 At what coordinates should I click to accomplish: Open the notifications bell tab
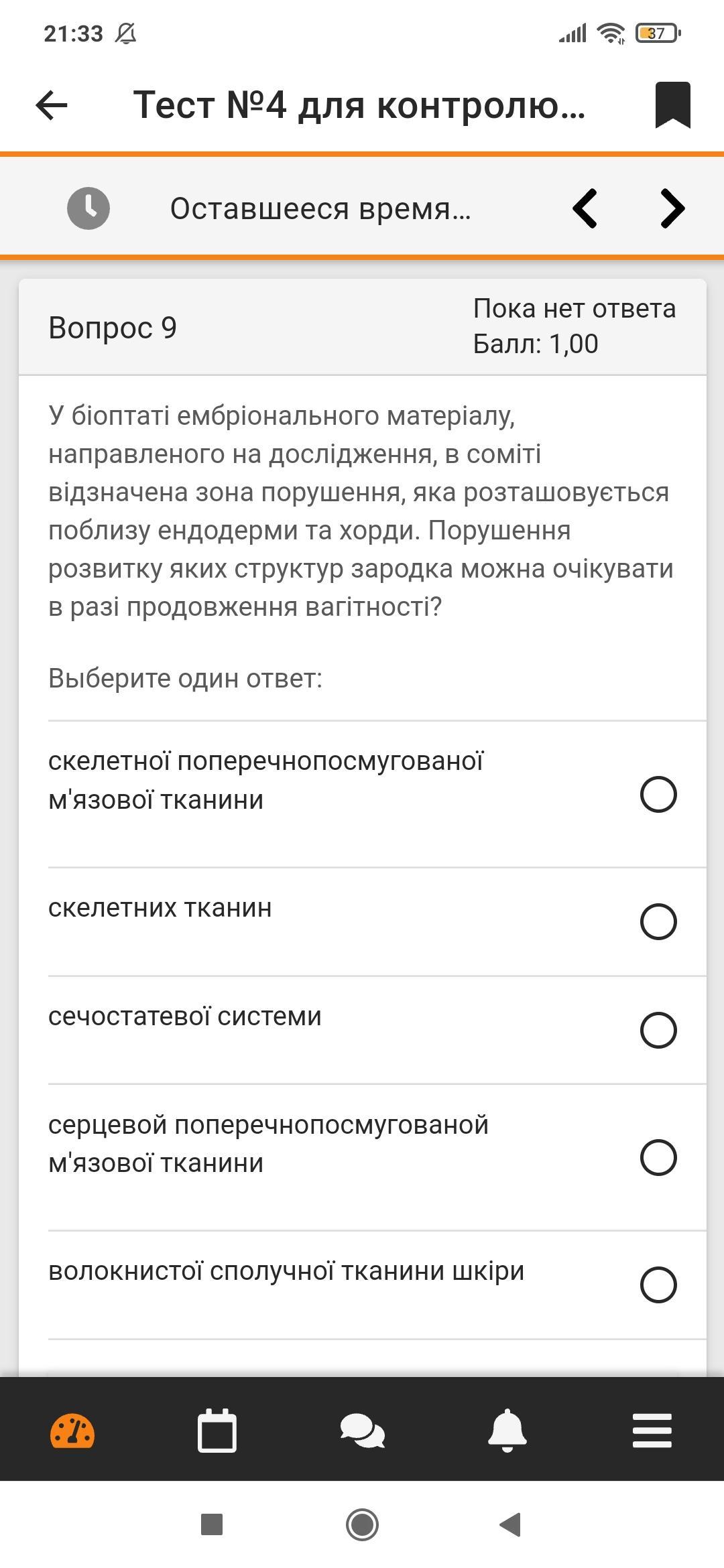point(507,1430)
